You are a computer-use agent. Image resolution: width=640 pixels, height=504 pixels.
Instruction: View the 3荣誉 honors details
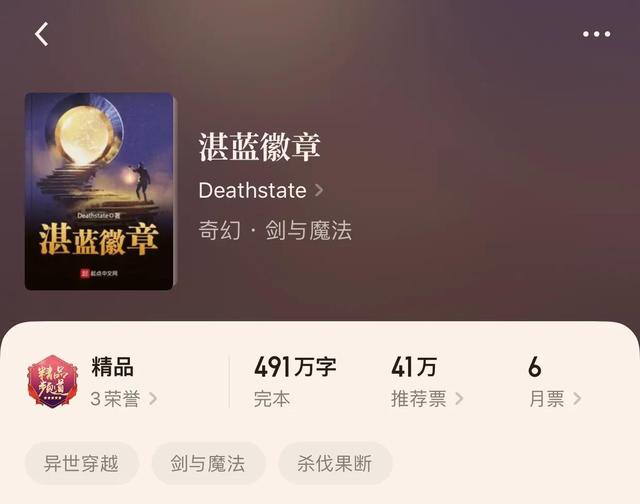tap(124, 399)
